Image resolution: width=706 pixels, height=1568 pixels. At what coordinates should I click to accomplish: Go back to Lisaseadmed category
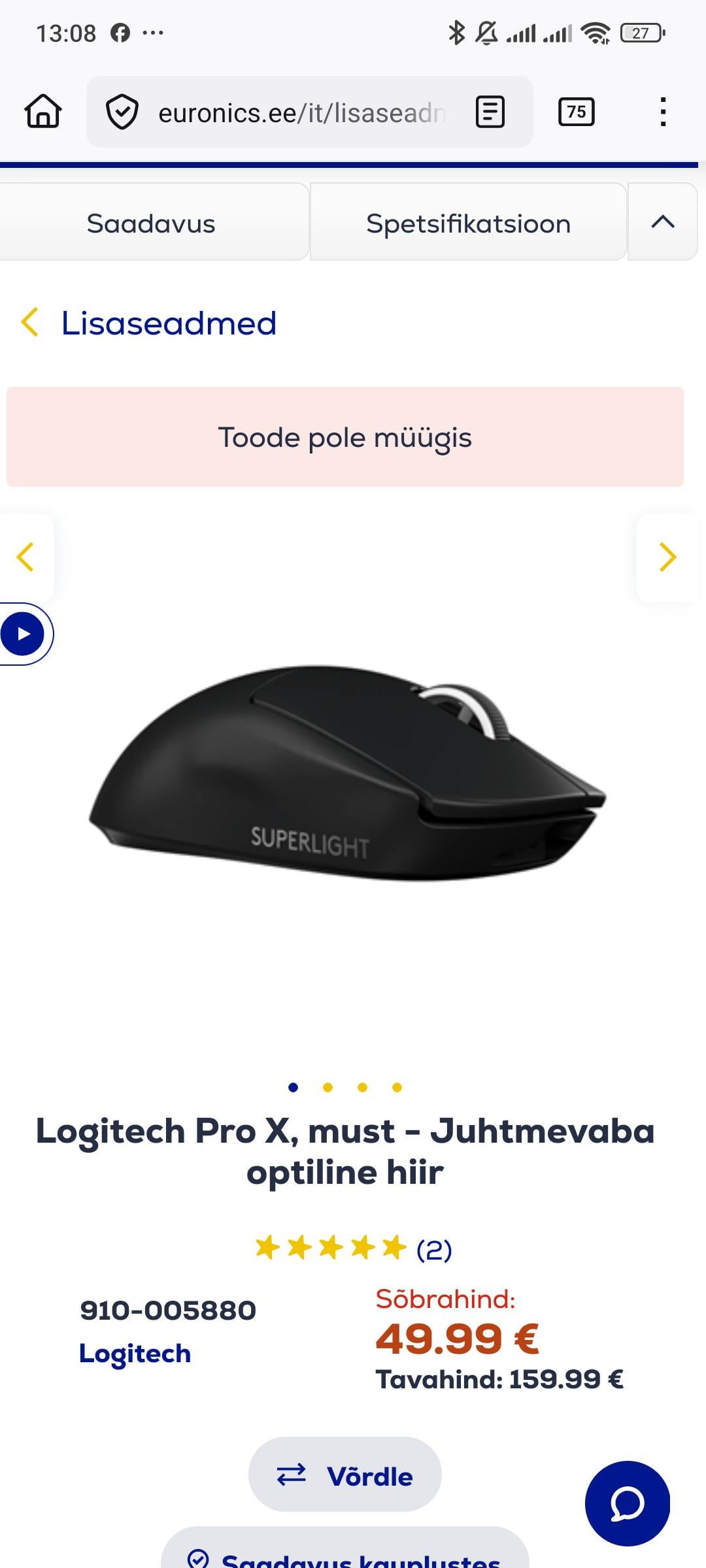click(x=169, y=323)
